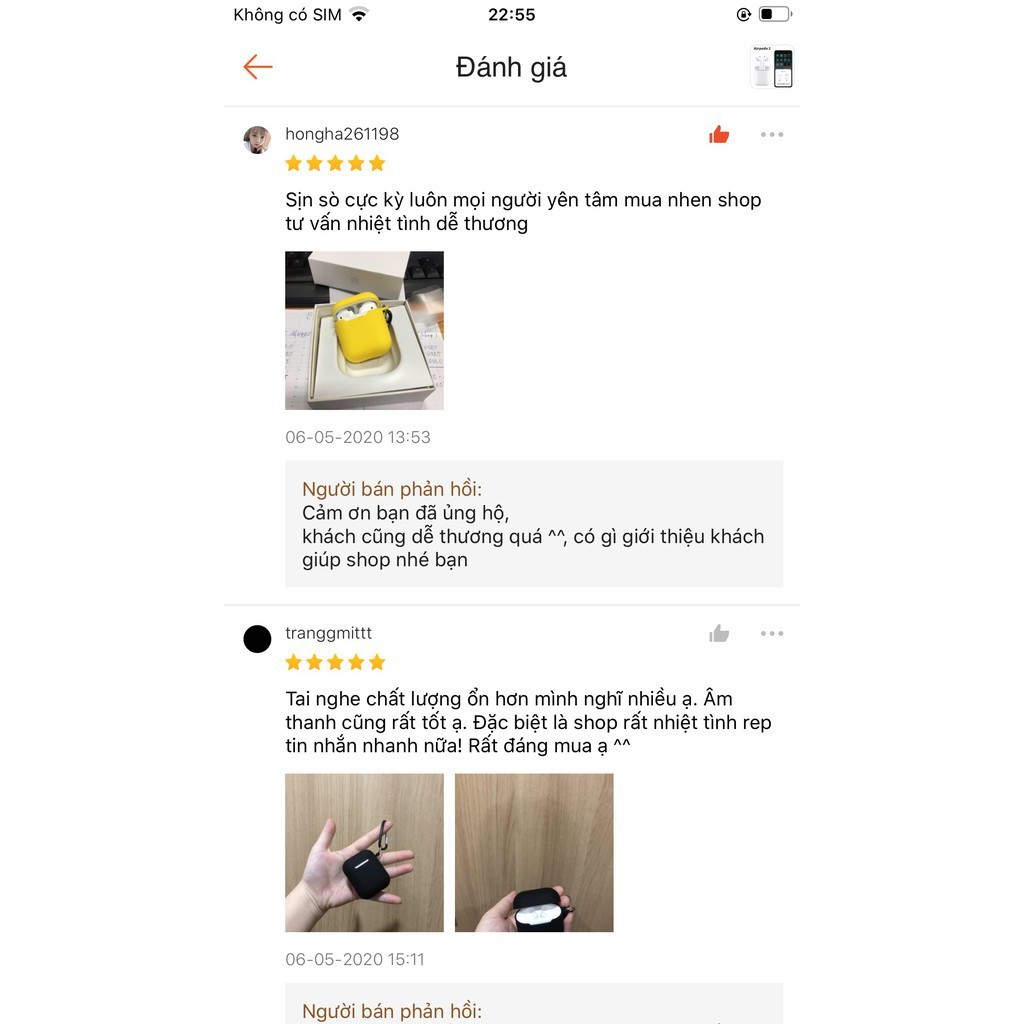Open tranggmittt's profile avatar
This screenshot has height=1024, width=1024.
257,638
